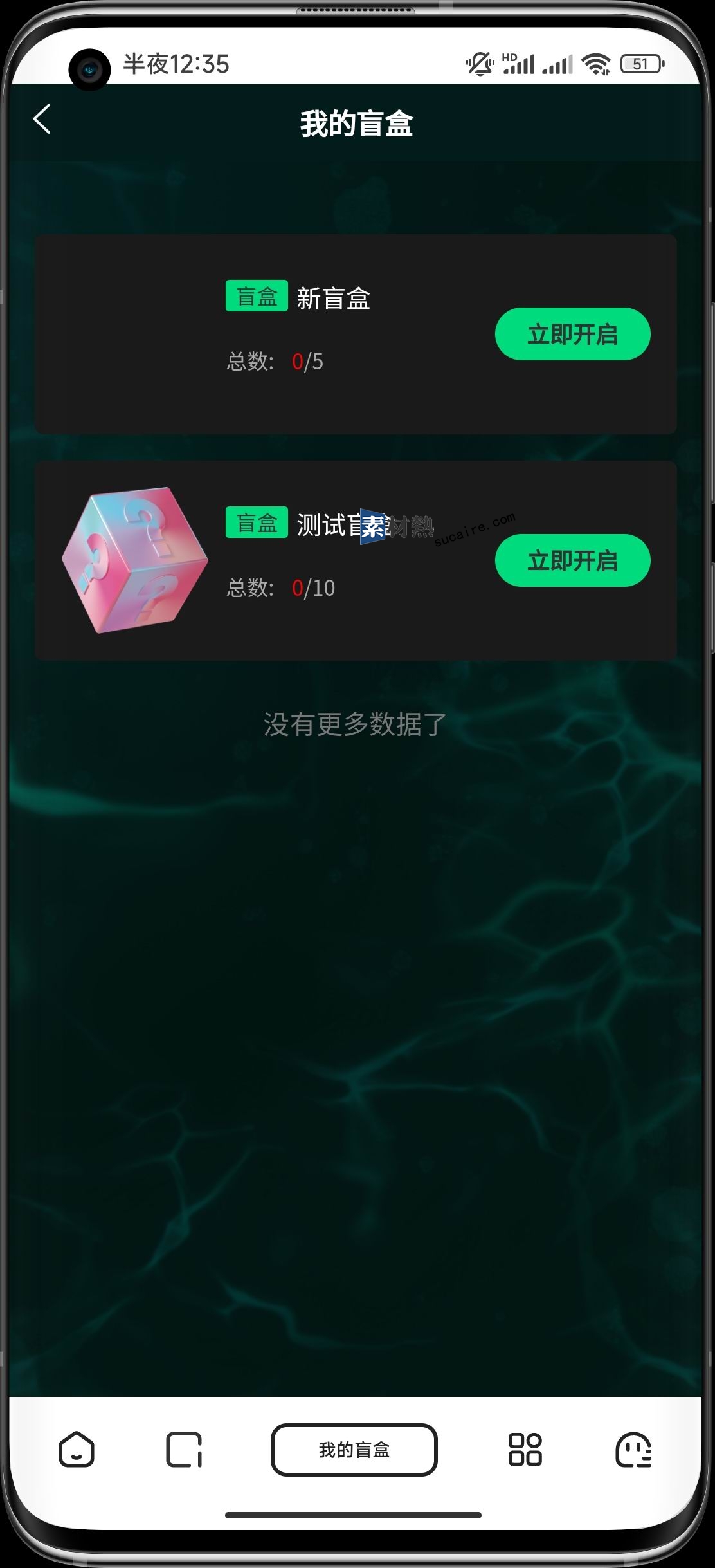The width and height of the screenshot is (715, 1568).
Task: Open the 新盲盒 box with 立即开启
Action: click(572, 334)
